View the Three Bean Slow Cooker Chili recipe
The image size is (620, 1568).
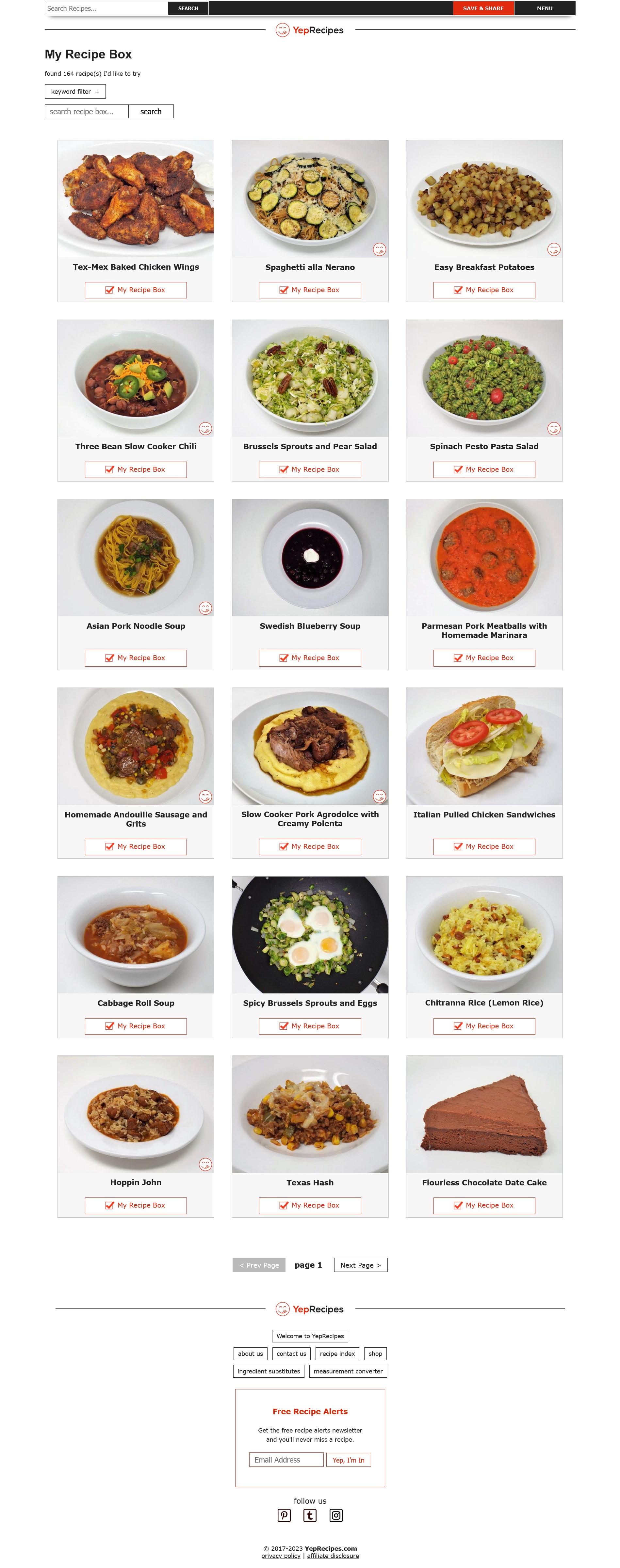(135, 447)
